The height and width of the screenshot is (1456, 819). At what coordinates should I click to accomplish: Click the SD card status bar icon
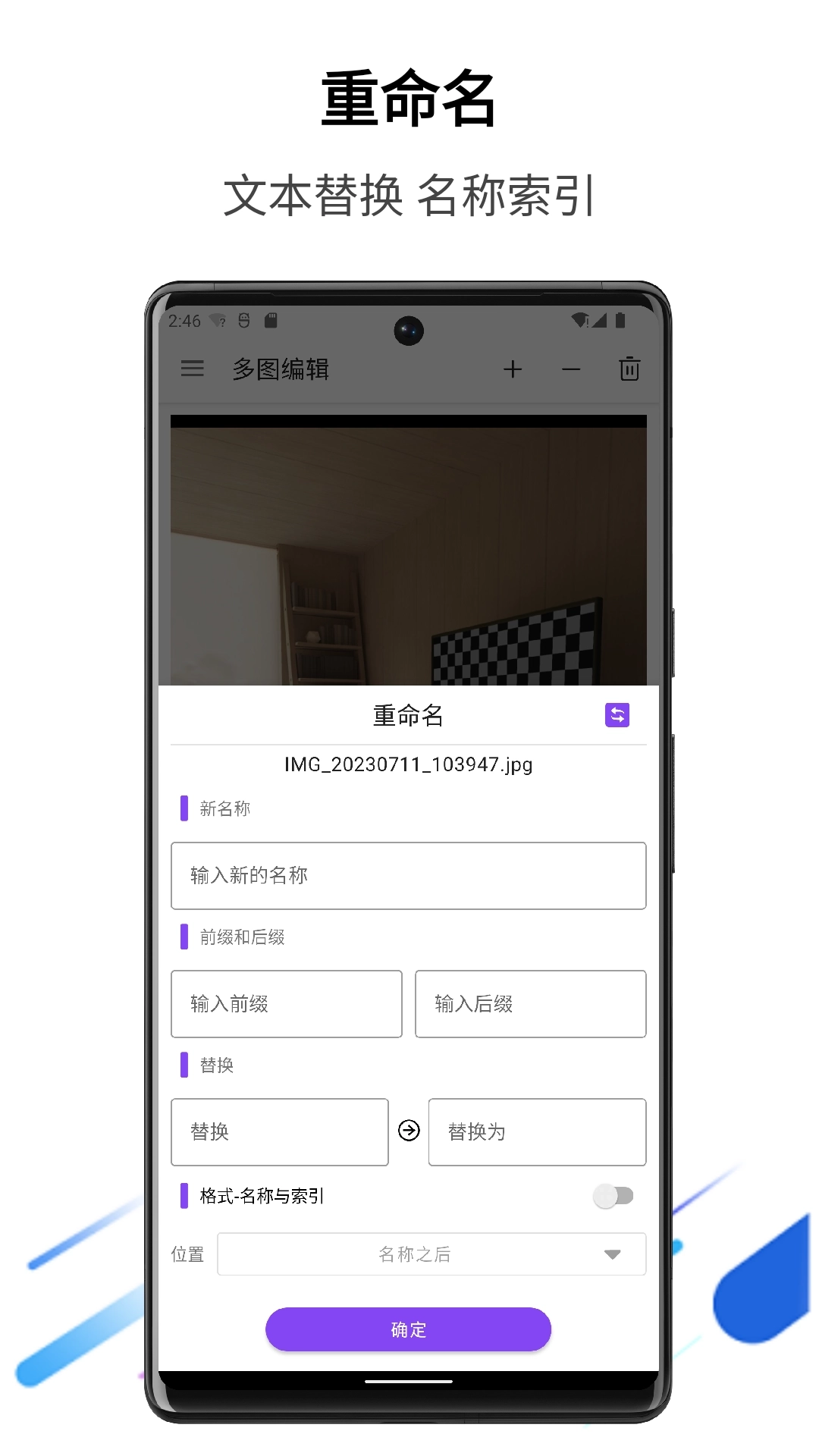coord(269,322)
